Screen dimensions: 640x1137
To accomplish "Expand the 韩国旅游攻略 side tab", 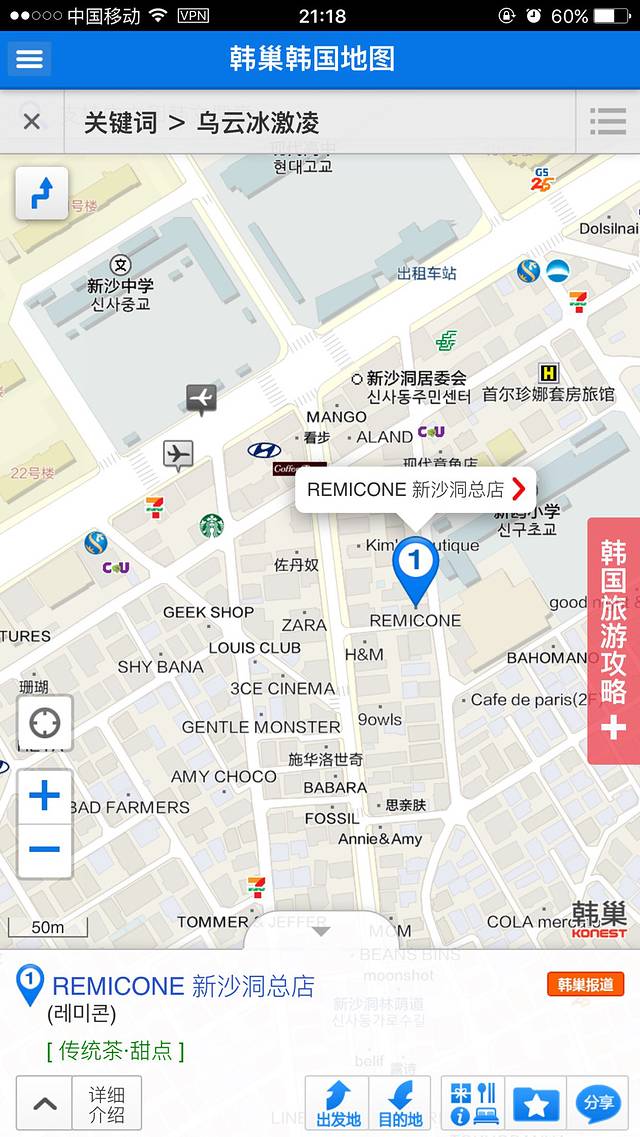I will coord(613,641).
